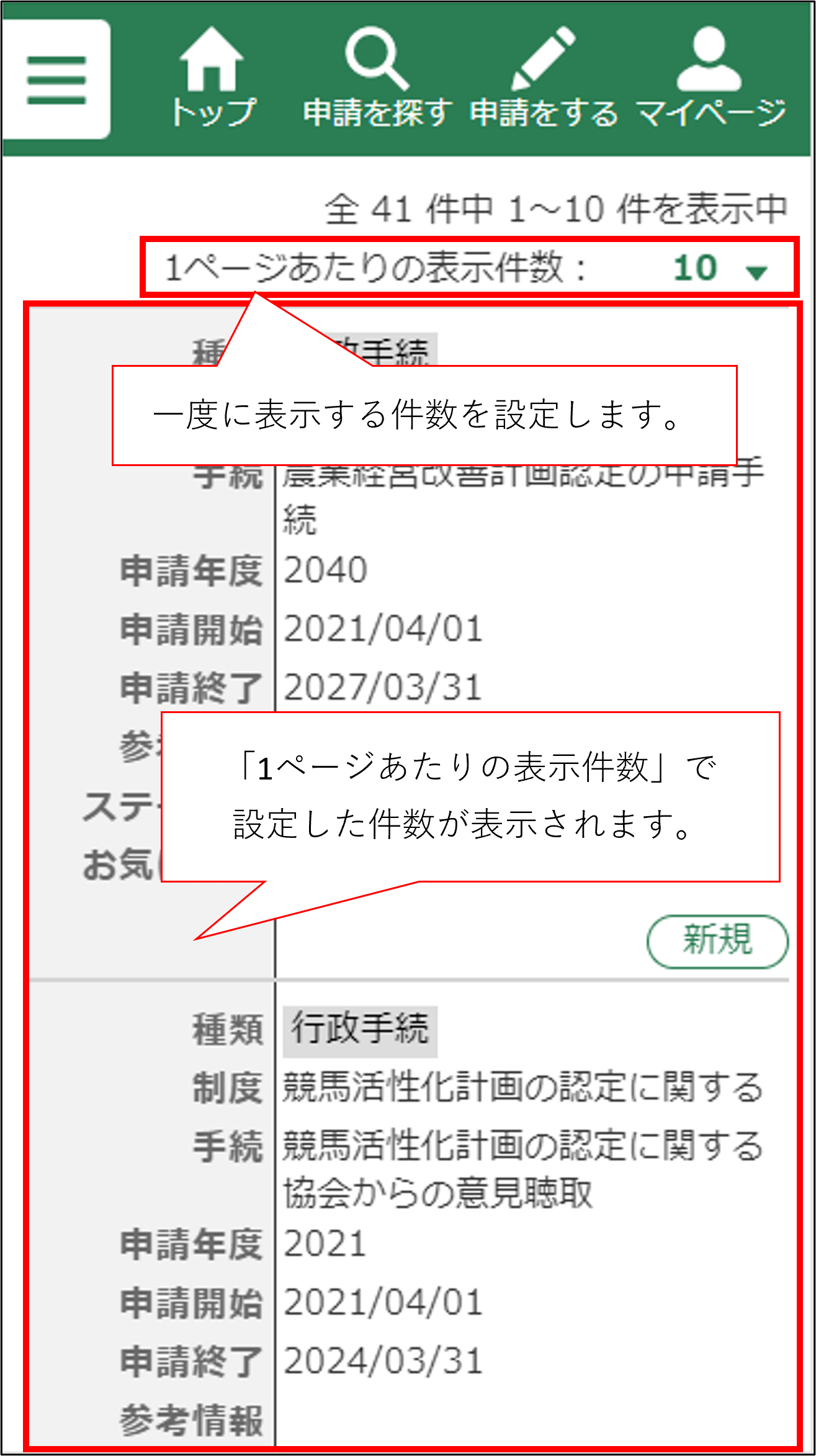Open the hamburger drawer menu

pos(56,79)
